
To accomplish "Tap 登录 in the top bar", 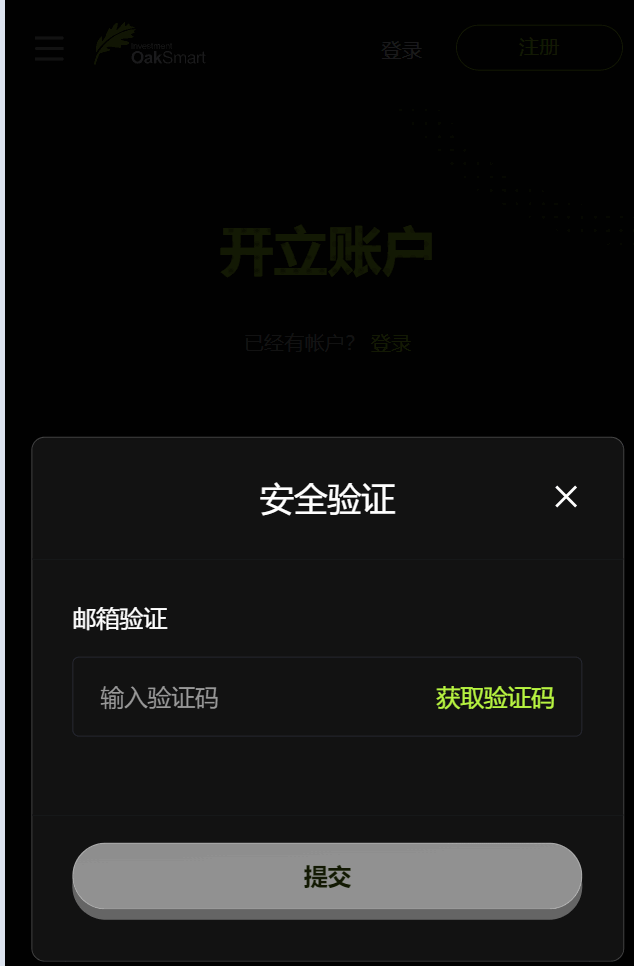I will tap(401, 50).
